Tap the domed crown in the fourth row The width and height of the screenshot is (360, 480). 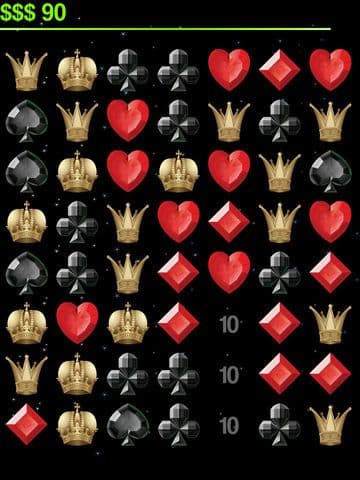26,222
